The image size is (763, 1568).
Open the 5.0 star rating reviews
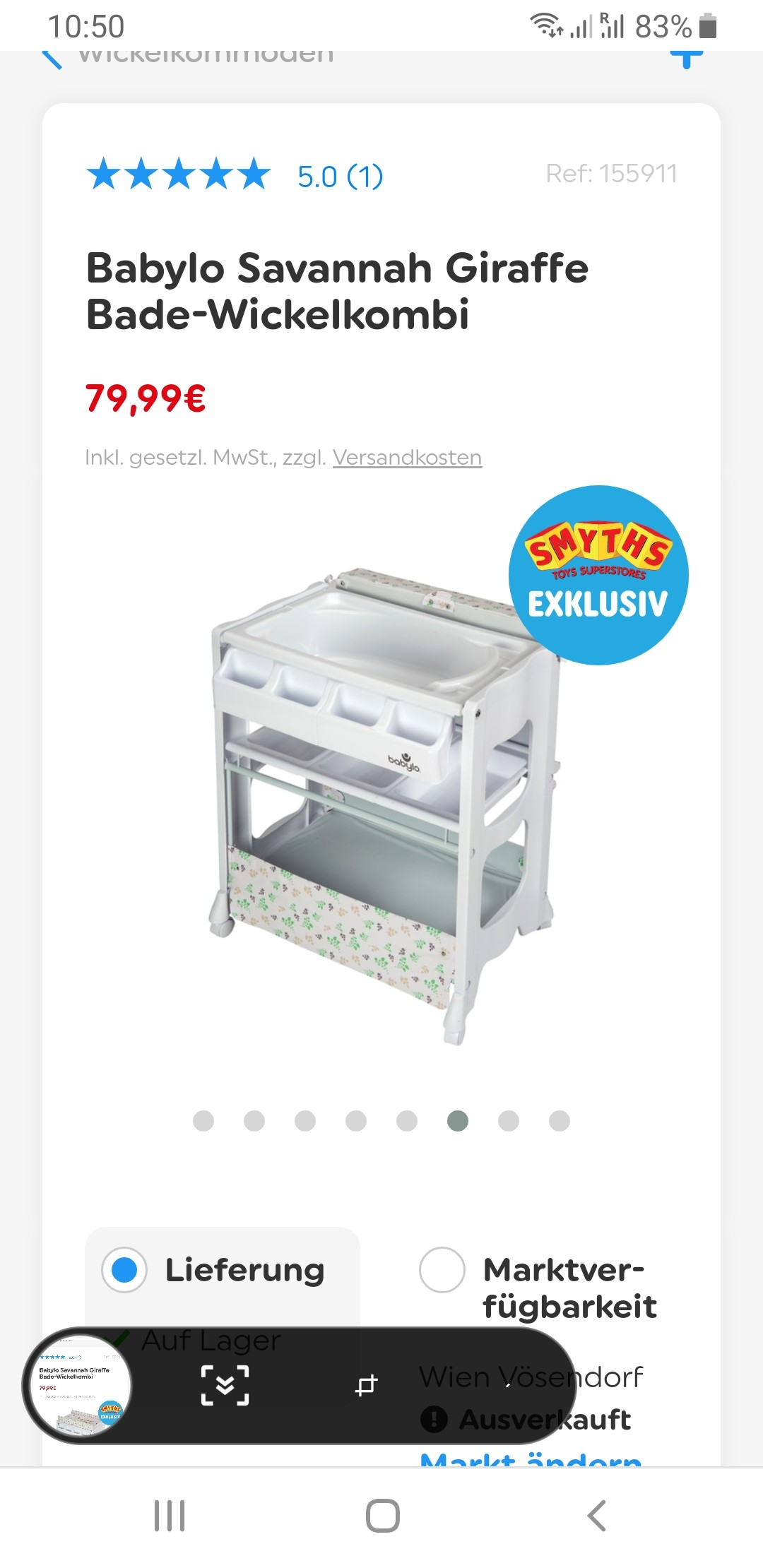pyautogui.click(x=234, y=175)
